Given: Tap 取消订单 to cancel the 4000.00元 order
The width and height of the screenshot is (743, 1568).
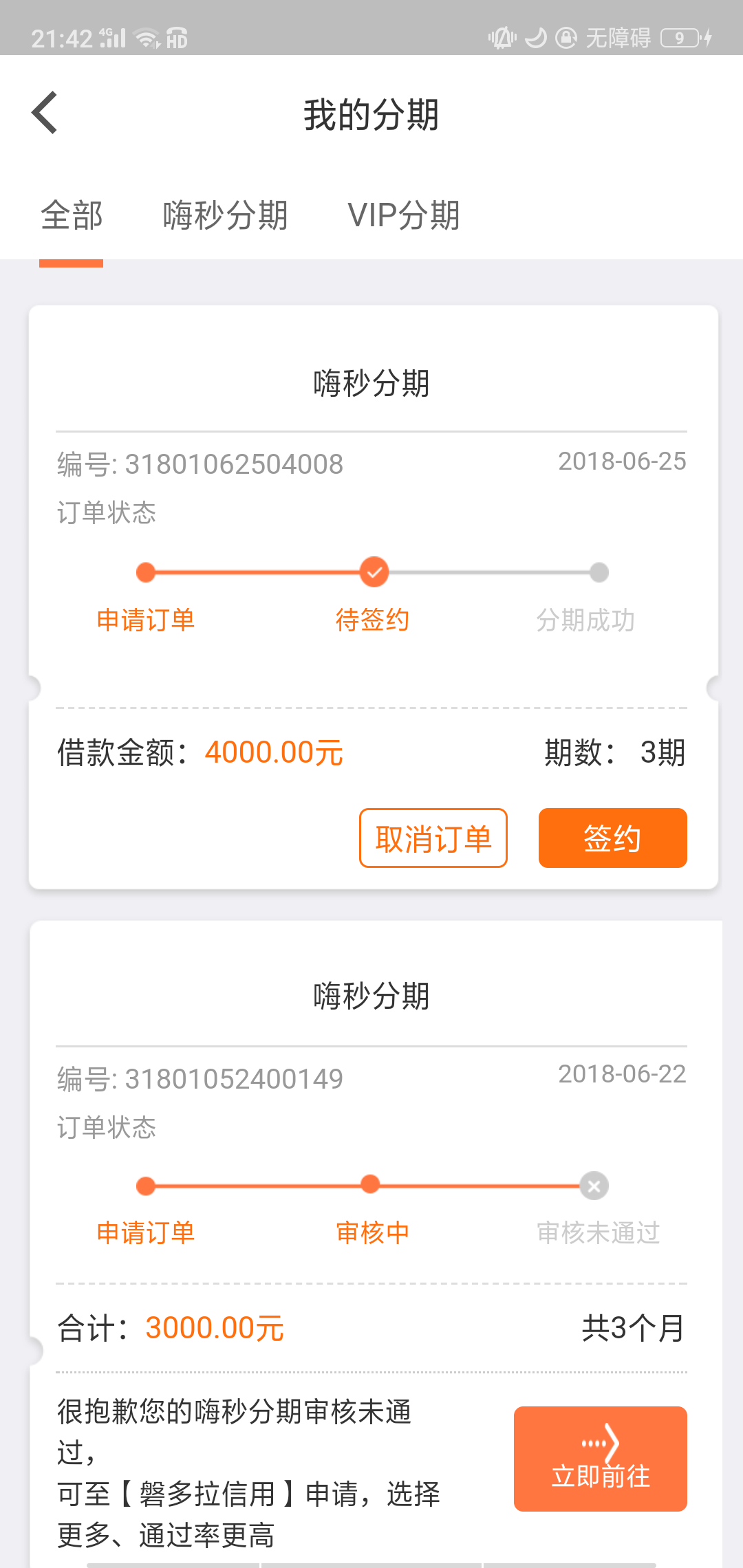Looking at the screenshot, I should 433,838.
